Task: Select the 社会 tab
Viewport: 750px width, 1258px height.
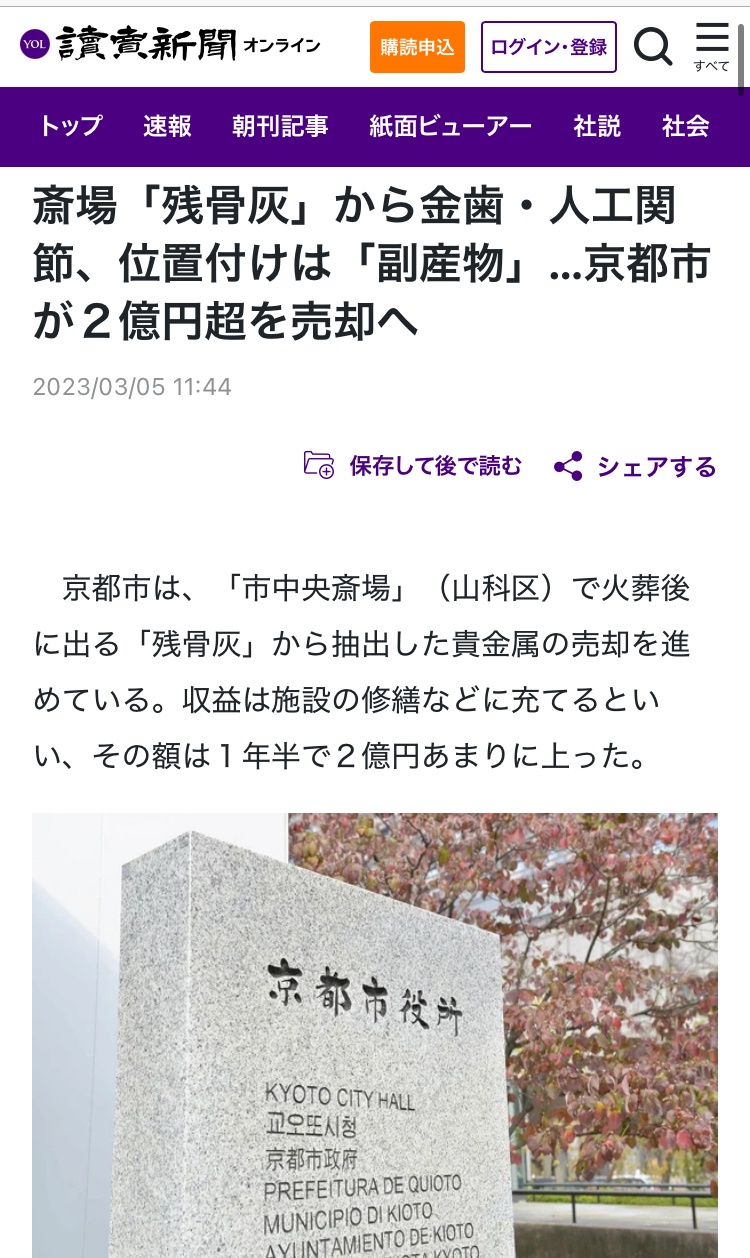Action: pyautogui.click(x=686, y=126)
